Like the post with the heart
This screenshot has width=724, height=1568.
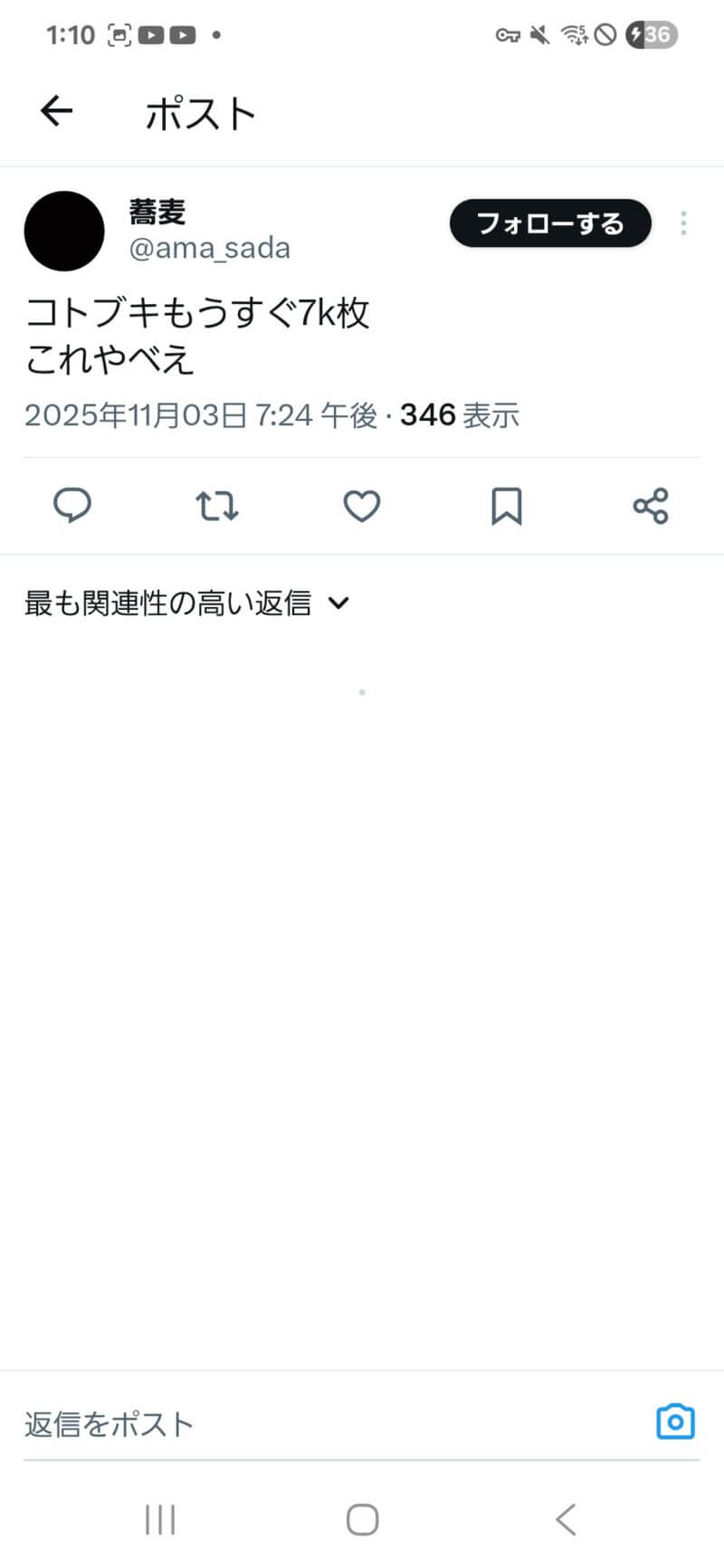361,506
